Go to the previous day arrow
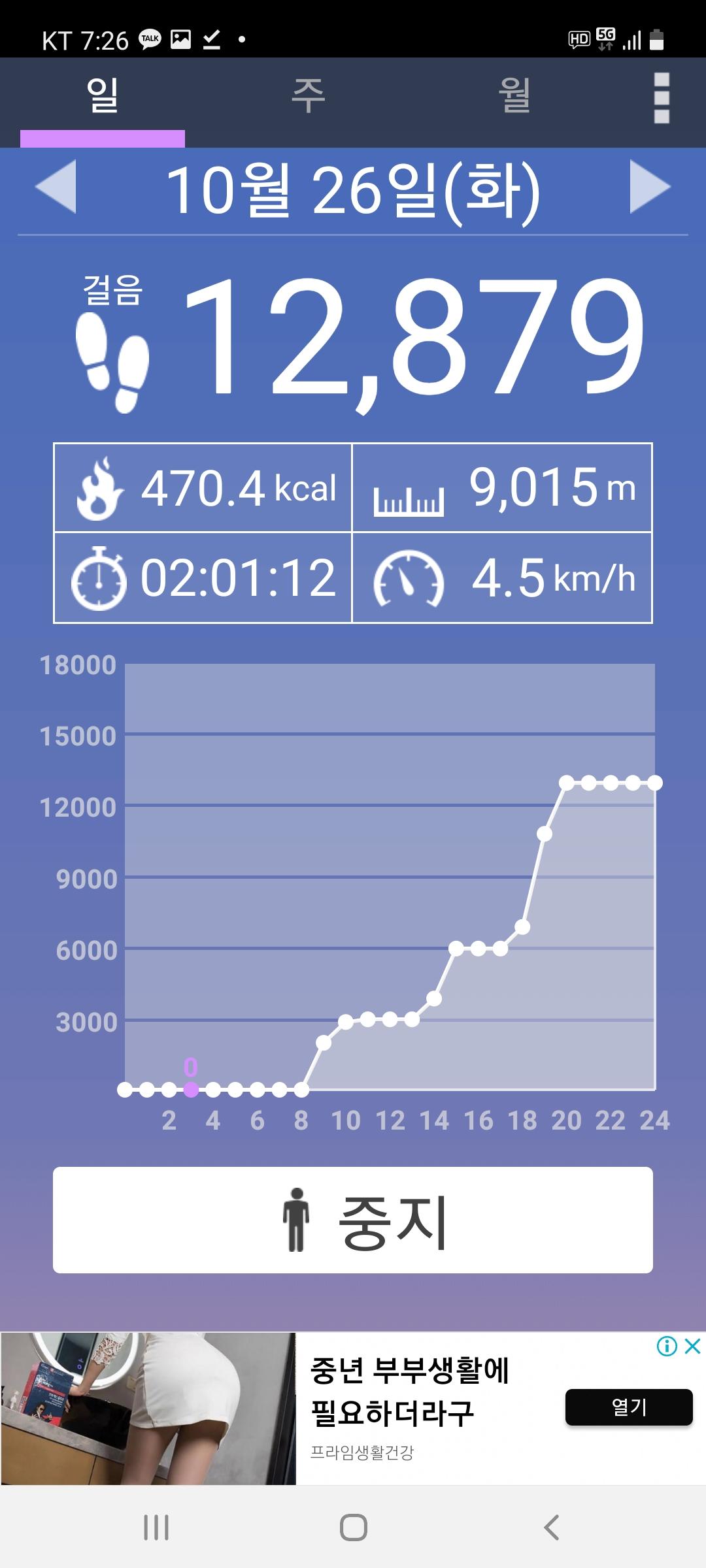 click(x=56, y=188)
